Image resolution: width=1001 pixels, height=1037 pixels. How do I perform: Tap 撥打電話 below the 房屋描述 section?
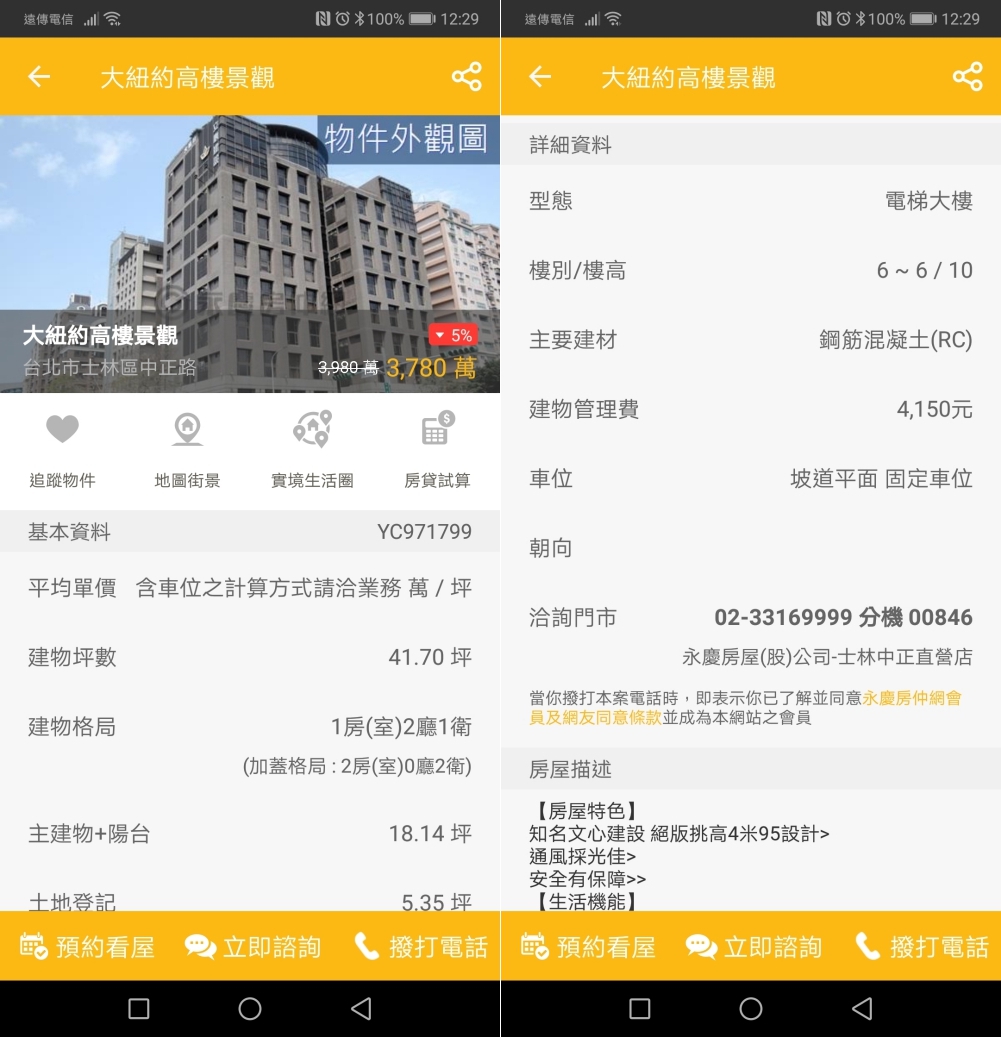(x=921, y=946)
